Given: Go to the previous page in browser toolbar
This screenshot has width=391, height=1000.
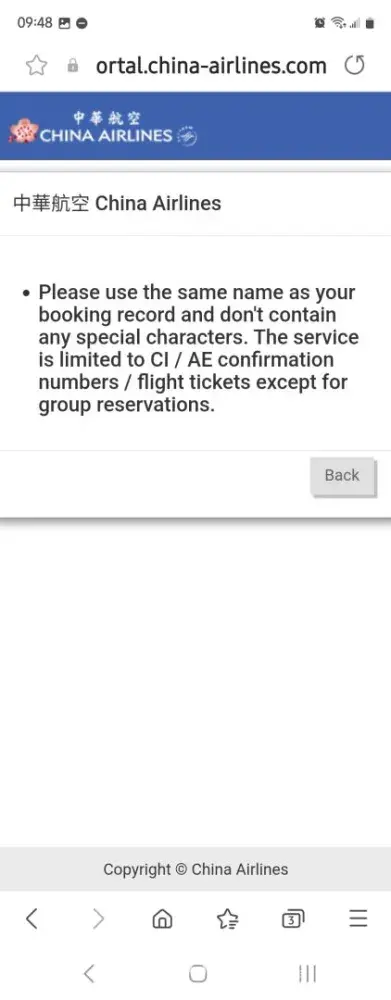Looking at the screenshot, I should click(x=31, y=919).
